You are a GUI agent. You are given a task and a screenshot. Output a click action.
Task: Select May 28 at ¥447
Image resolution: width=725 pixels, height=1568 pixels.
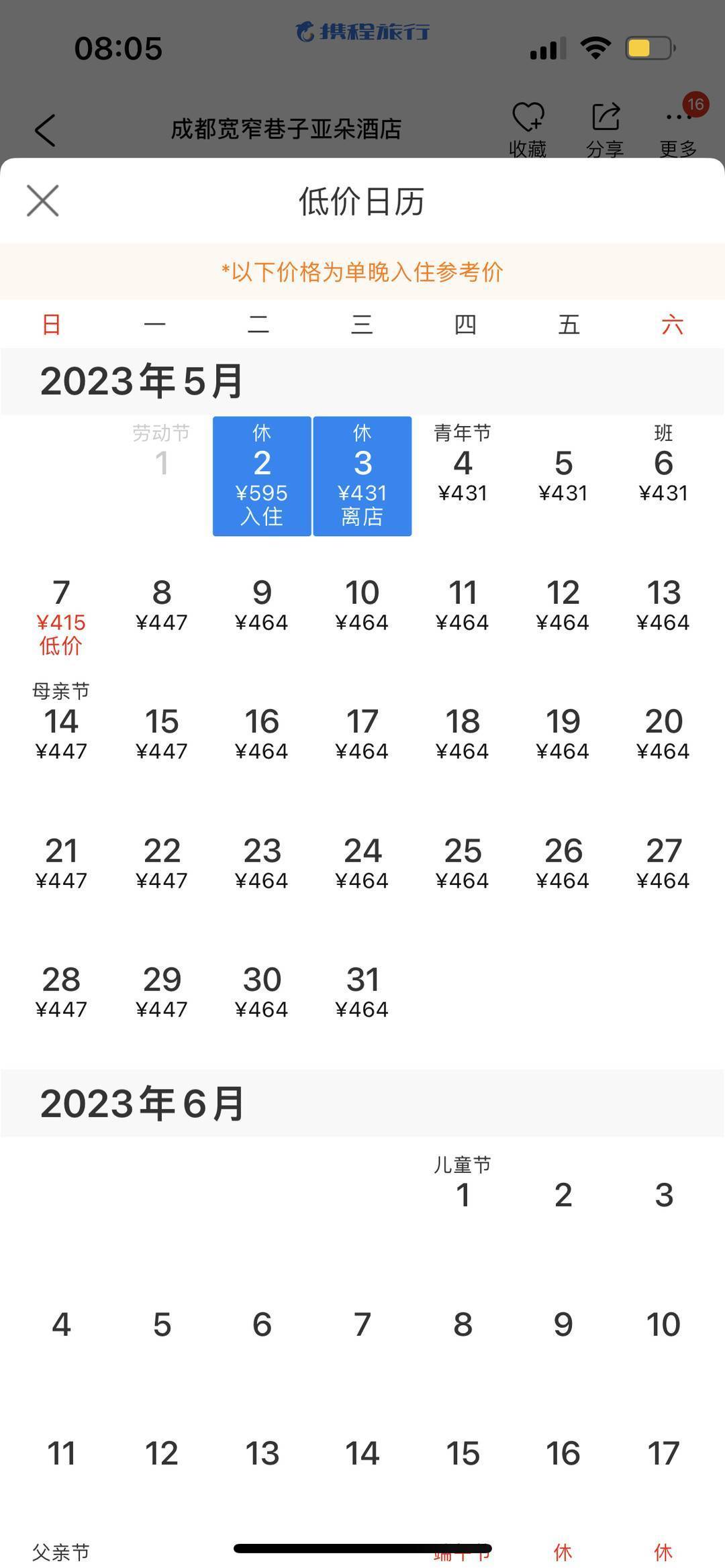click(61, 991)
